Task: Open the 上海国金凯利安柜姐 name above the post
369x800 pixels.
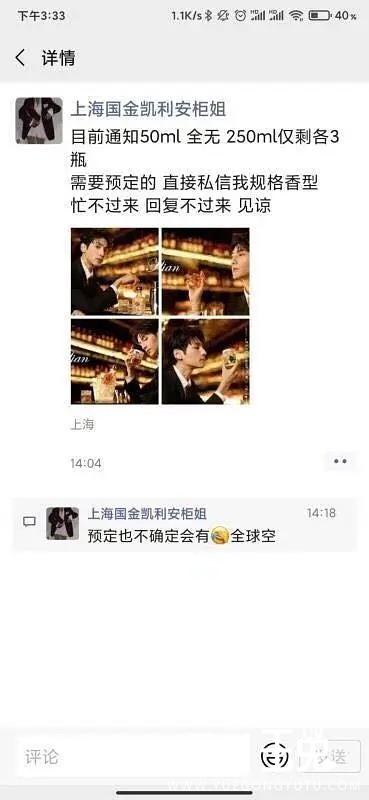Action: [148, 109]
